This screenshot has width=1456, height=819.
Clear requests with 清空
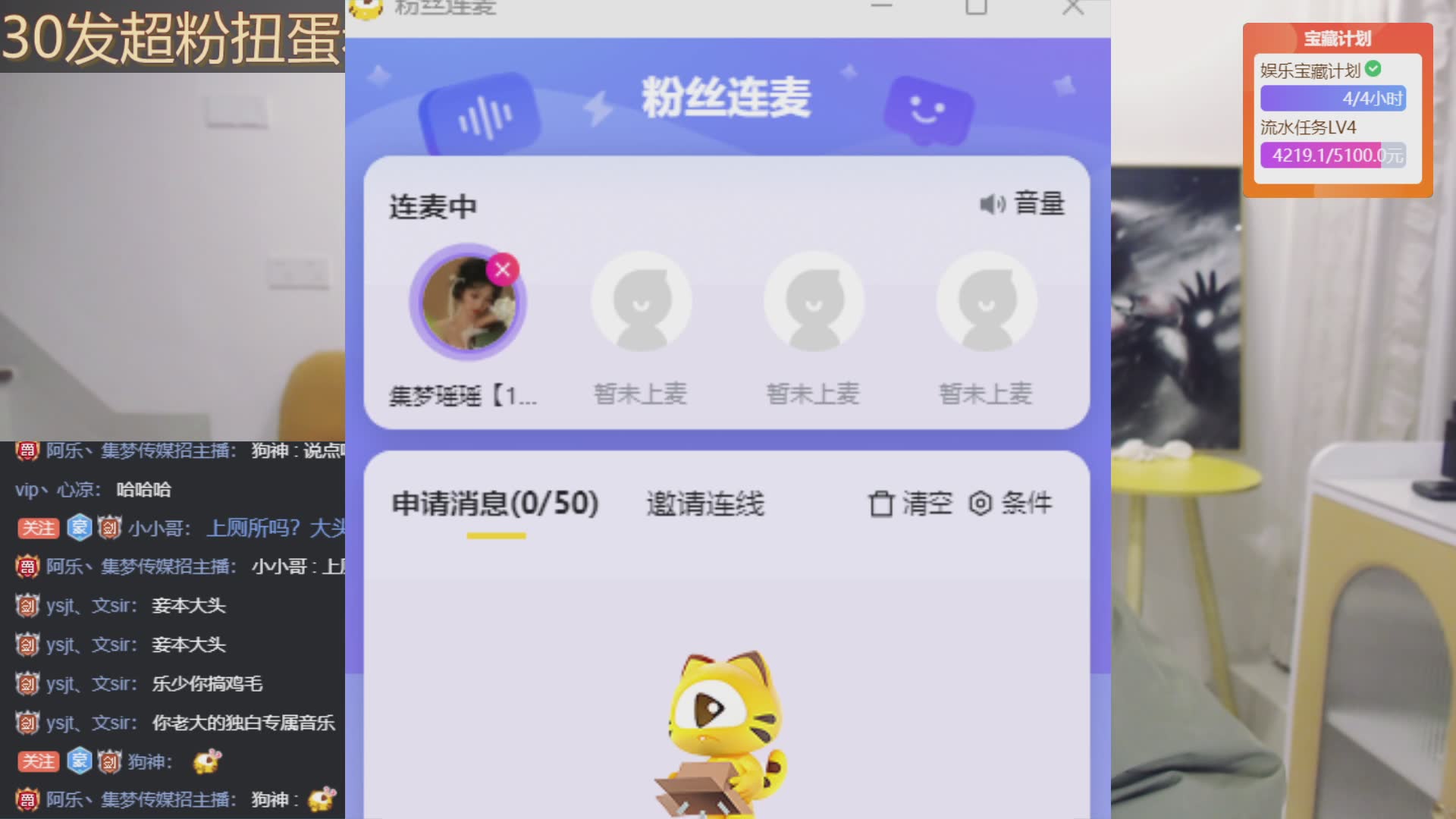coord(910,504)
